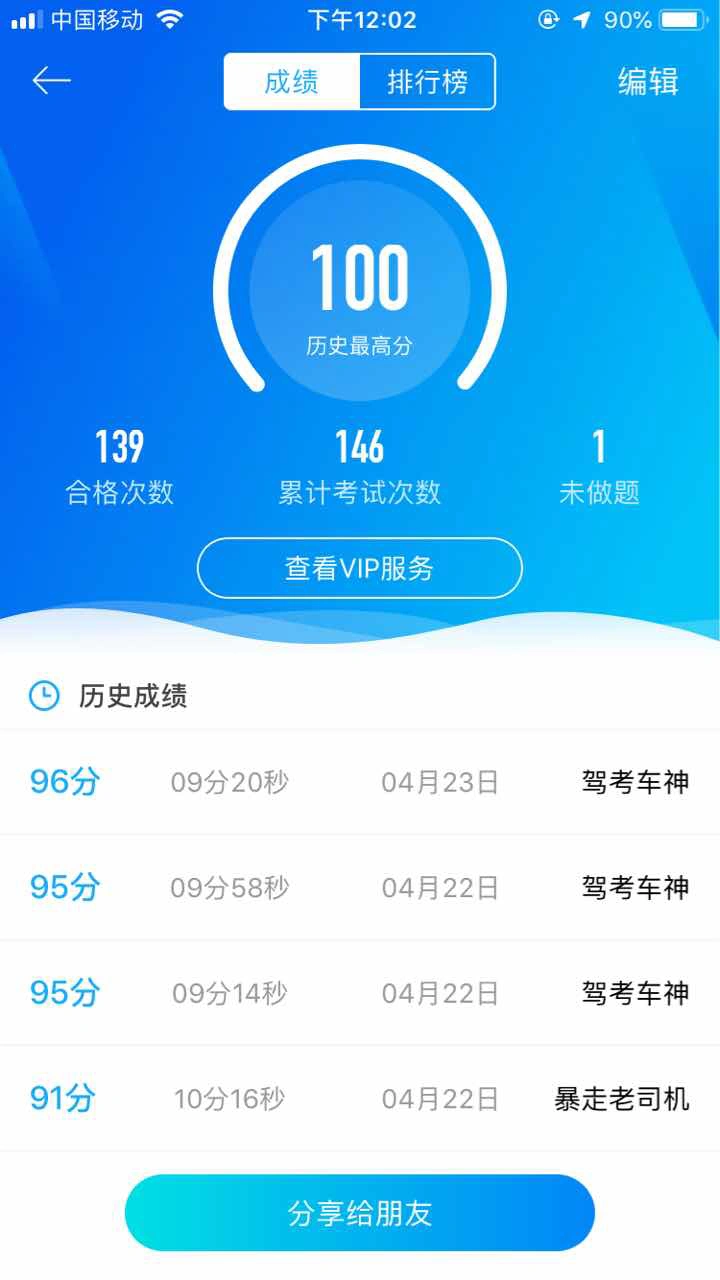Open the 95分 record timed 09分58秒
The height and width of the screenshot is (1280, 720).
point(360,887)
